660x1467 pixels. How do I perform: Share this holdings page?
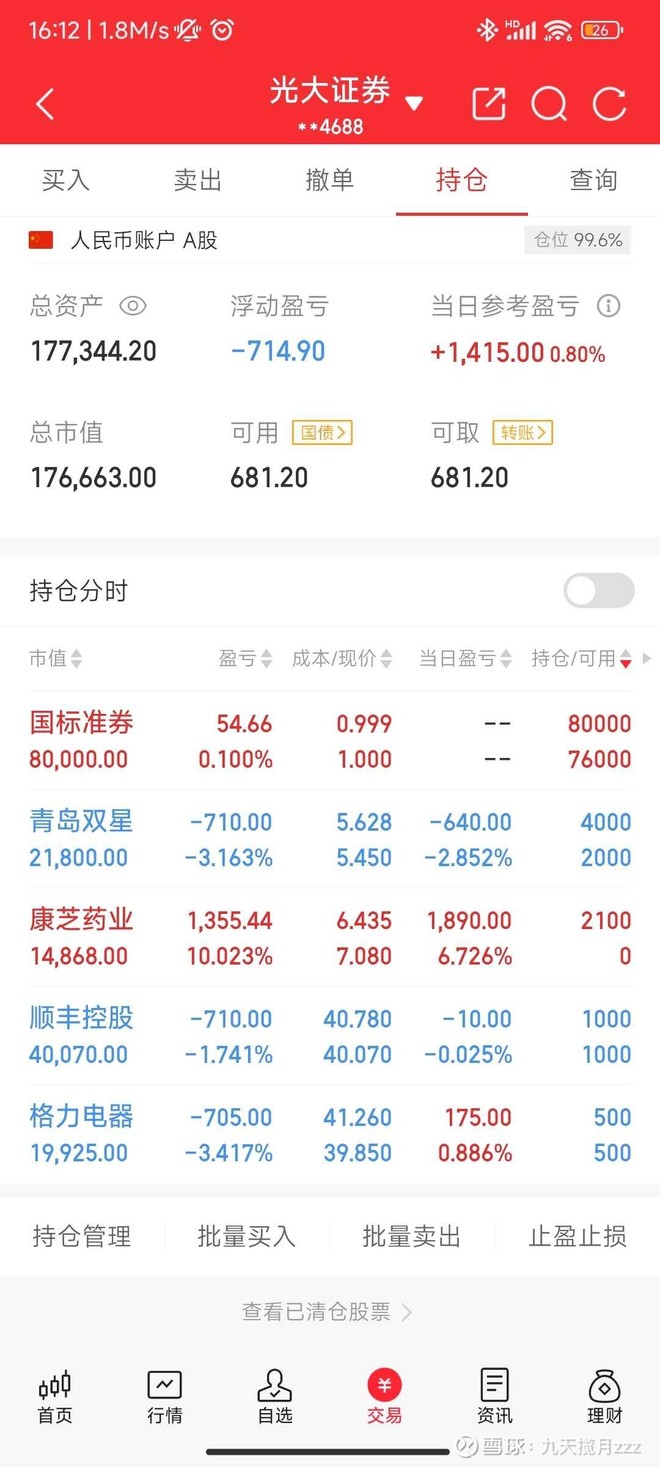tap(489, 104)
